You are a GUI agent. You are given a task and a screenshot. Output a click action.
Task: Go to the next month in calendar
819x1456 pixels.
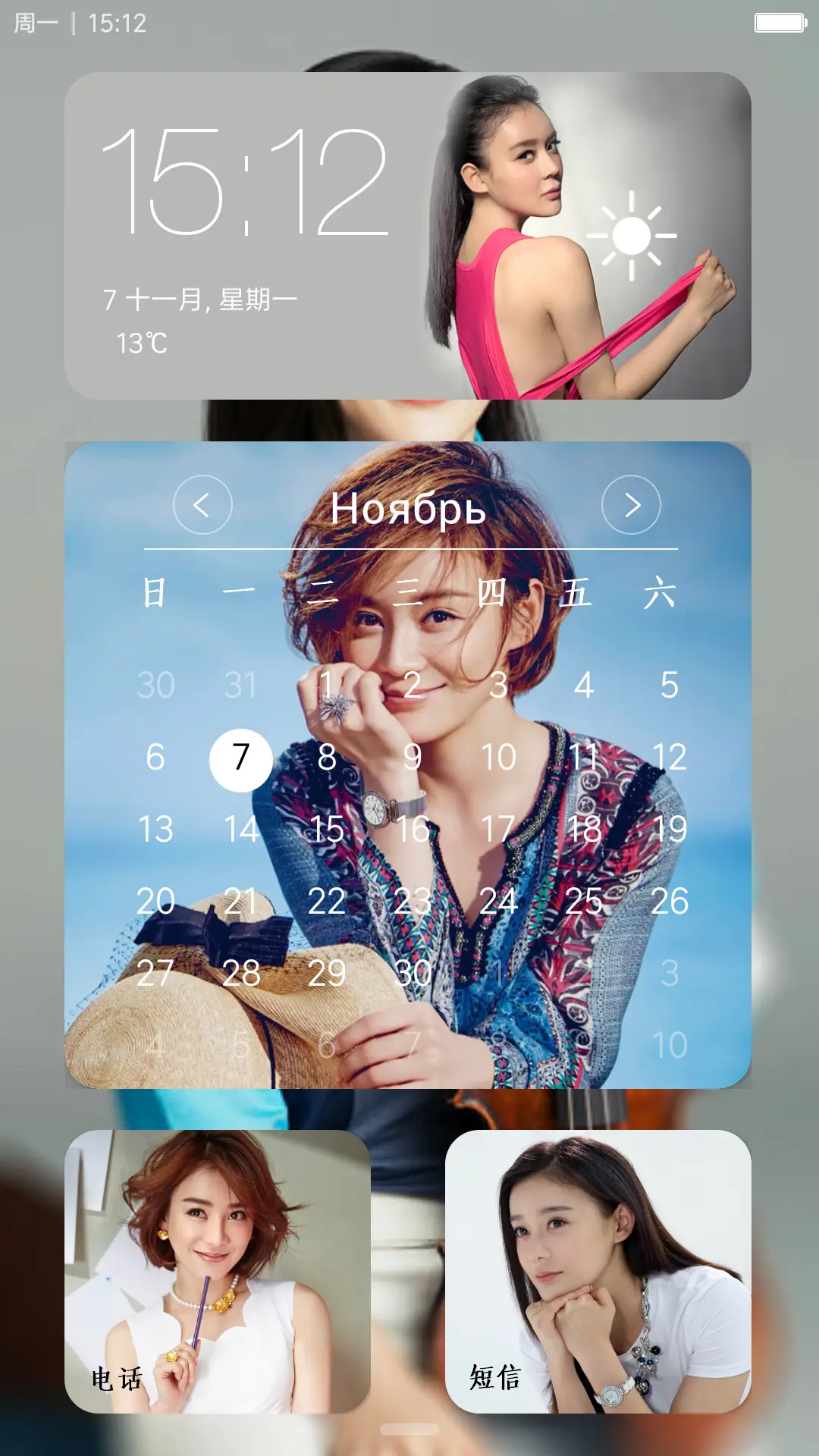(x=631, y=505)
